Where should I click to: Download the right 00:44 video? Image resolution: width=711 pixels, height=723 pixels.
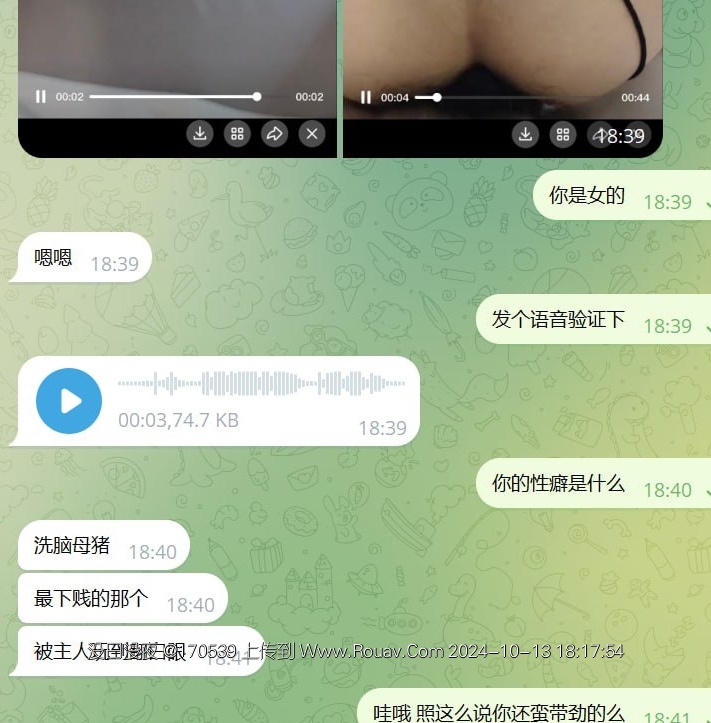pyautogui.click(x=525, y=134)
